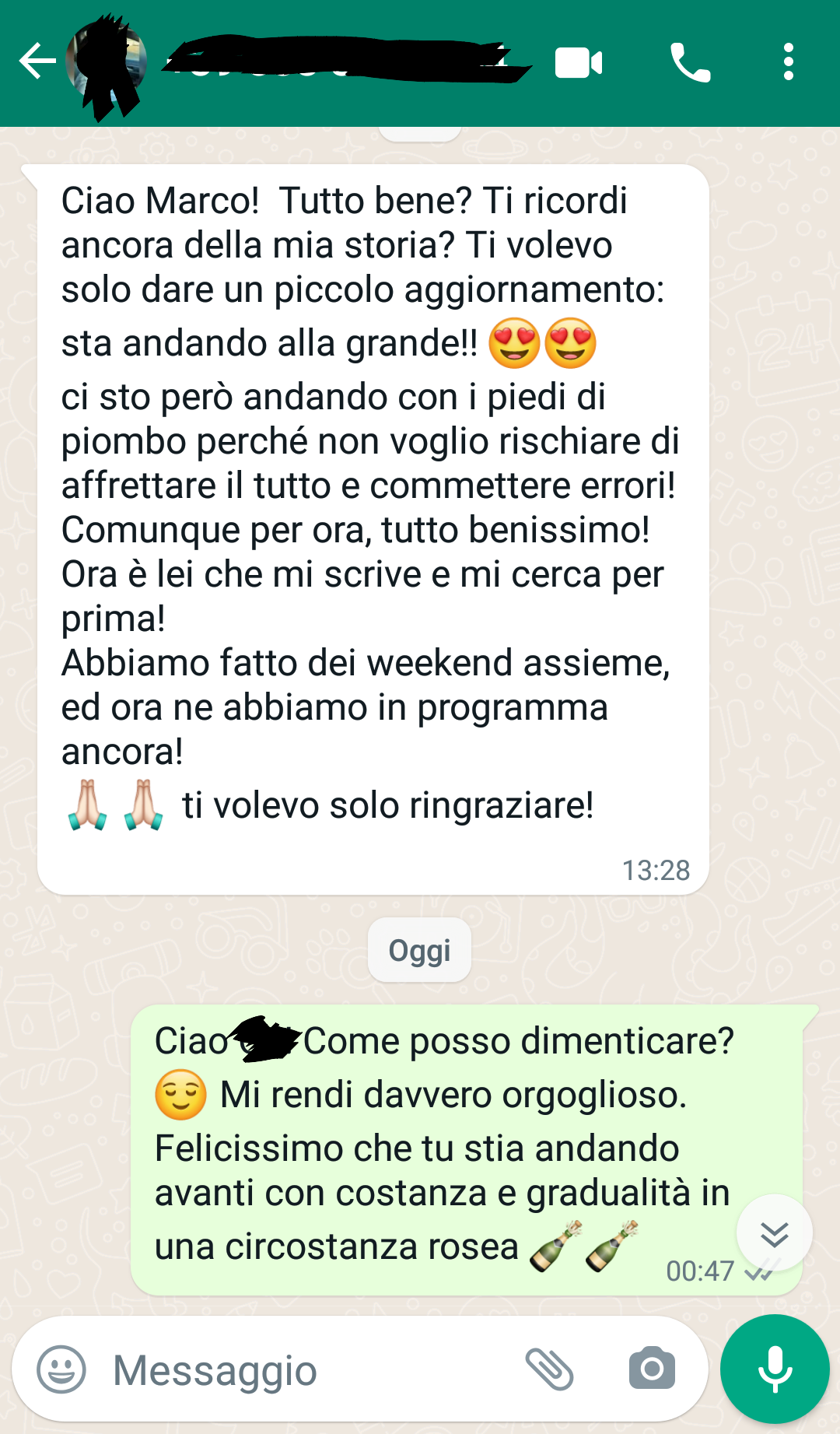Open the contact's profile picture
This screenshot has width=840, height=1434.
107,64
